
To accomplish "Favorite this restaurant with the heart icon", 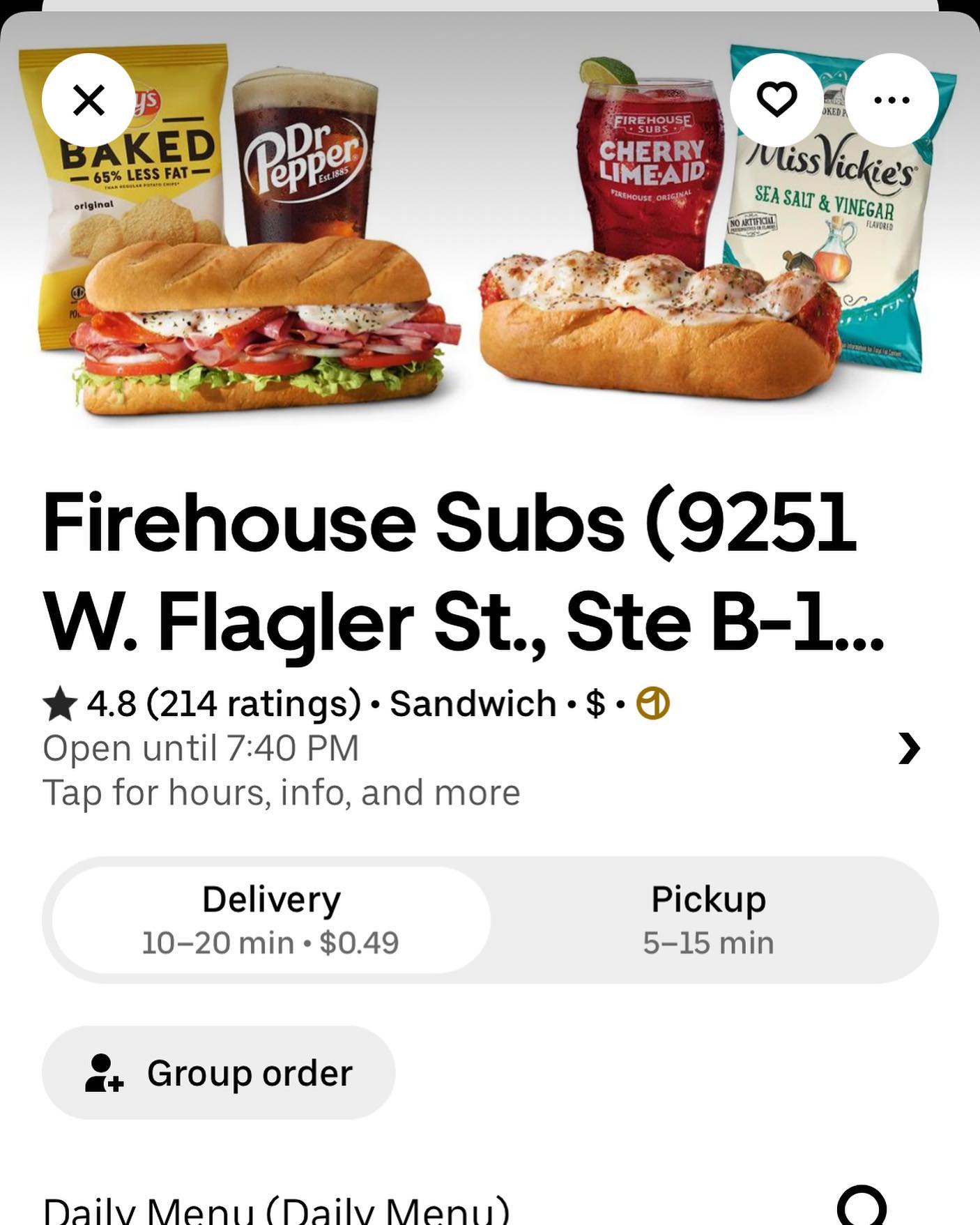I will click(x=776, y=100).
